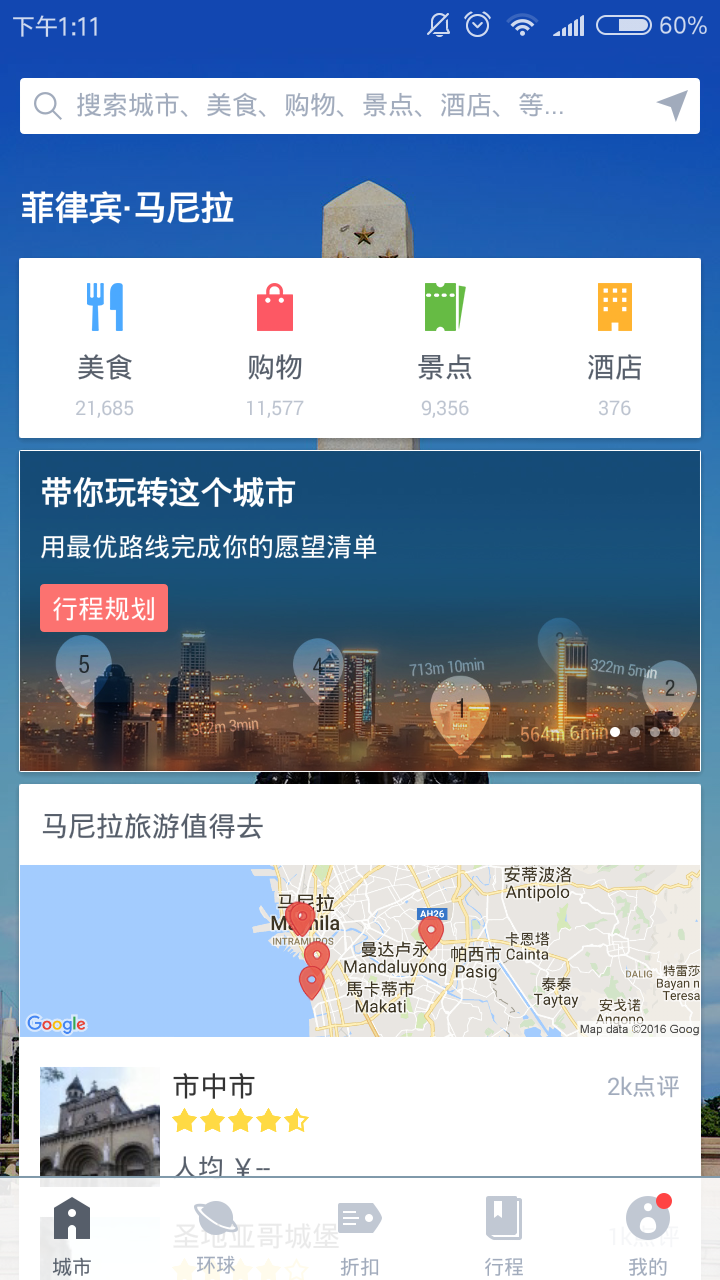Tap the 行程规划 button
This screenshot has height=1280, width=720.
[104, 608]
